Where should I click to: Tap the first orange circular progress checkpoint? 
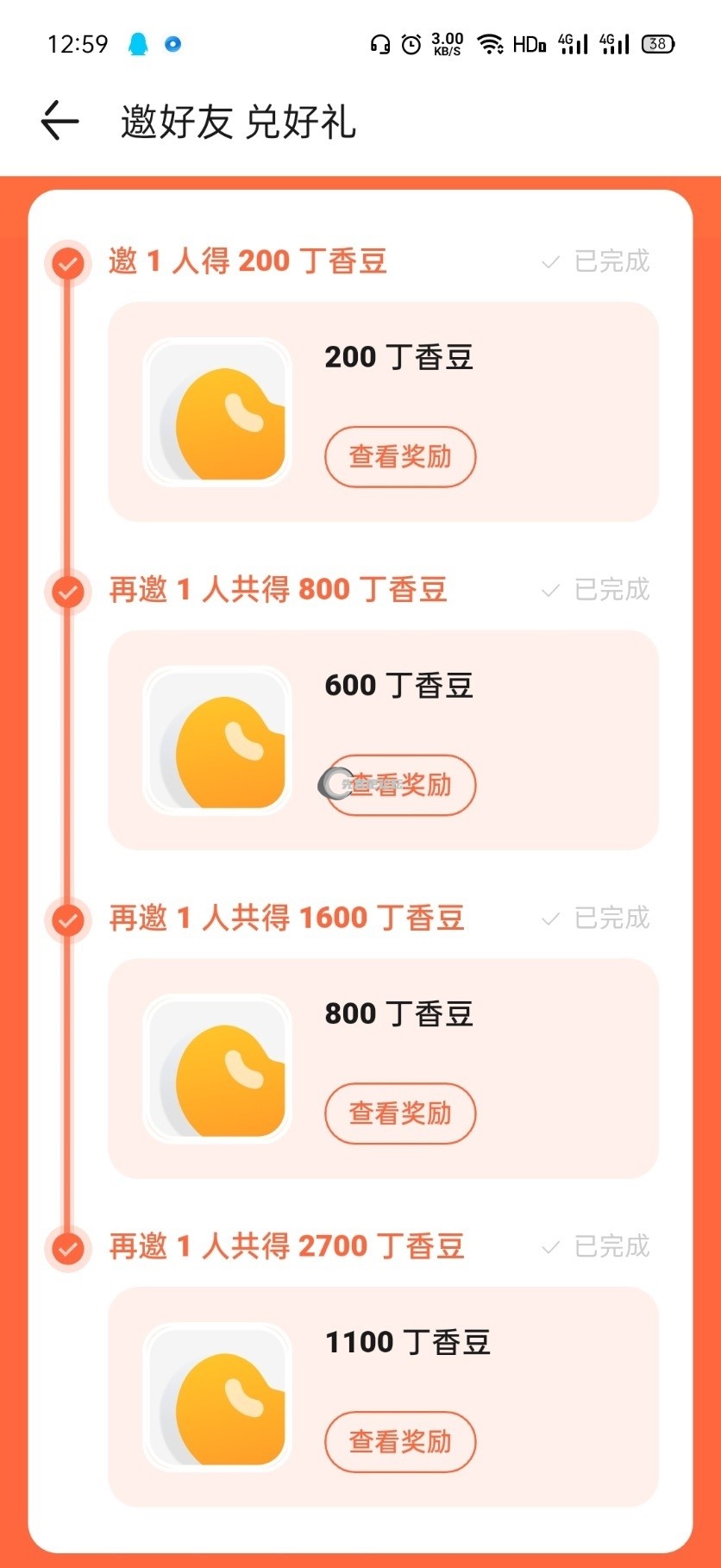pyautogui.click(x=67, y=262)
